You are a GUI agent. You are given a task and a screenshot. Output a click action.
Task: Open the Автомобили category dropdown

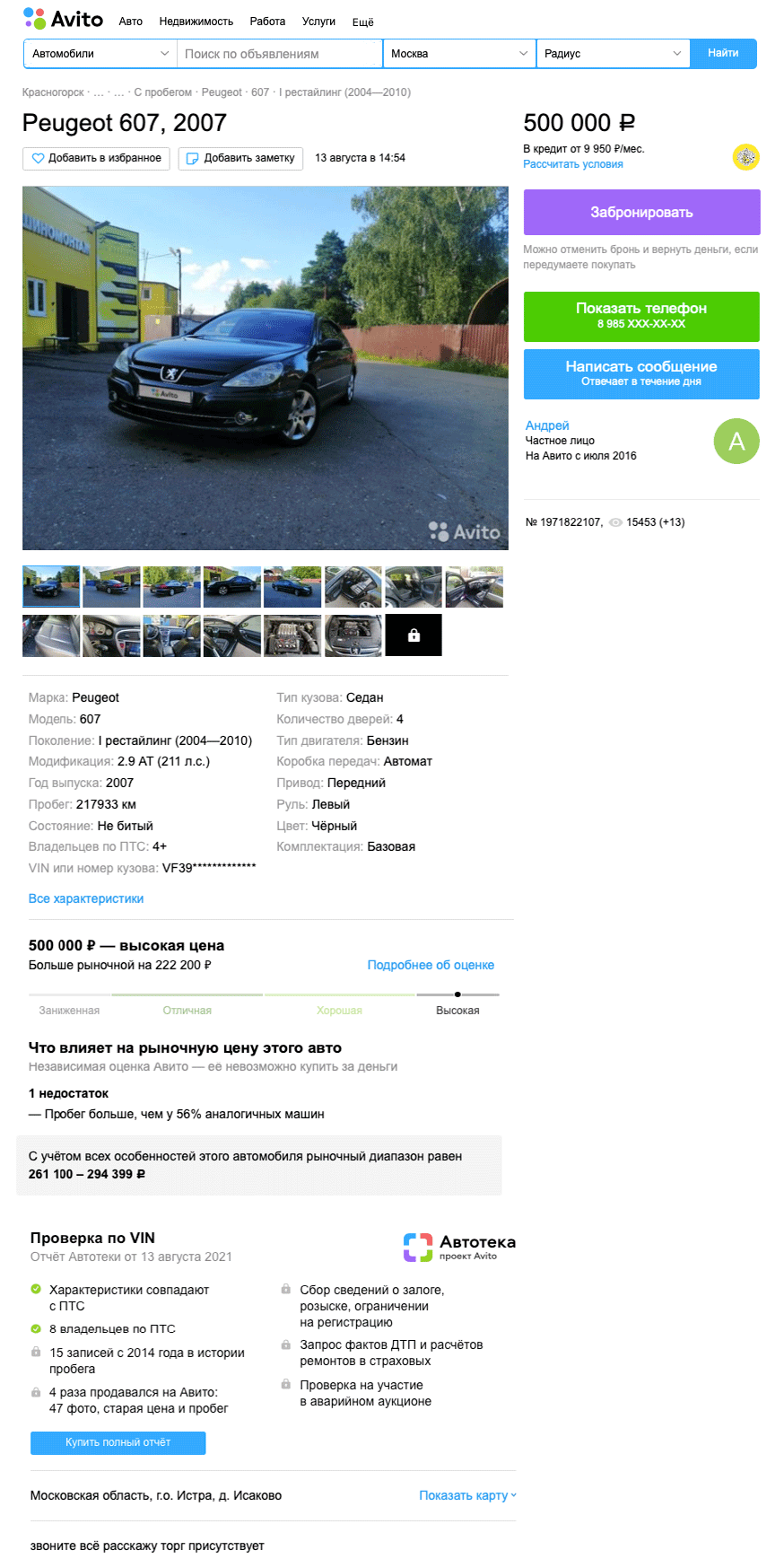[x=100, y=54]
